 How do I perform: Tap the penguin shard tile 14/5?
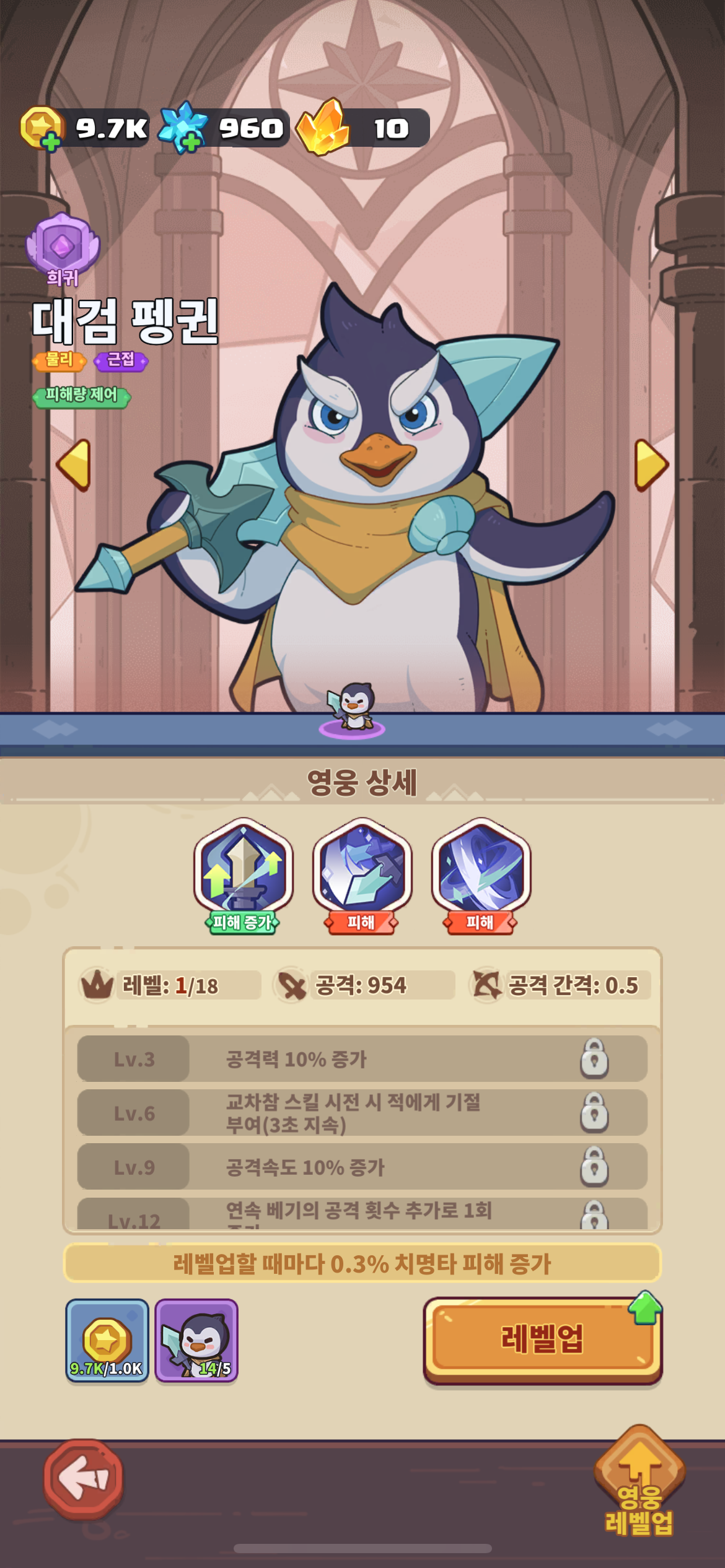(x=196, y=1339)
